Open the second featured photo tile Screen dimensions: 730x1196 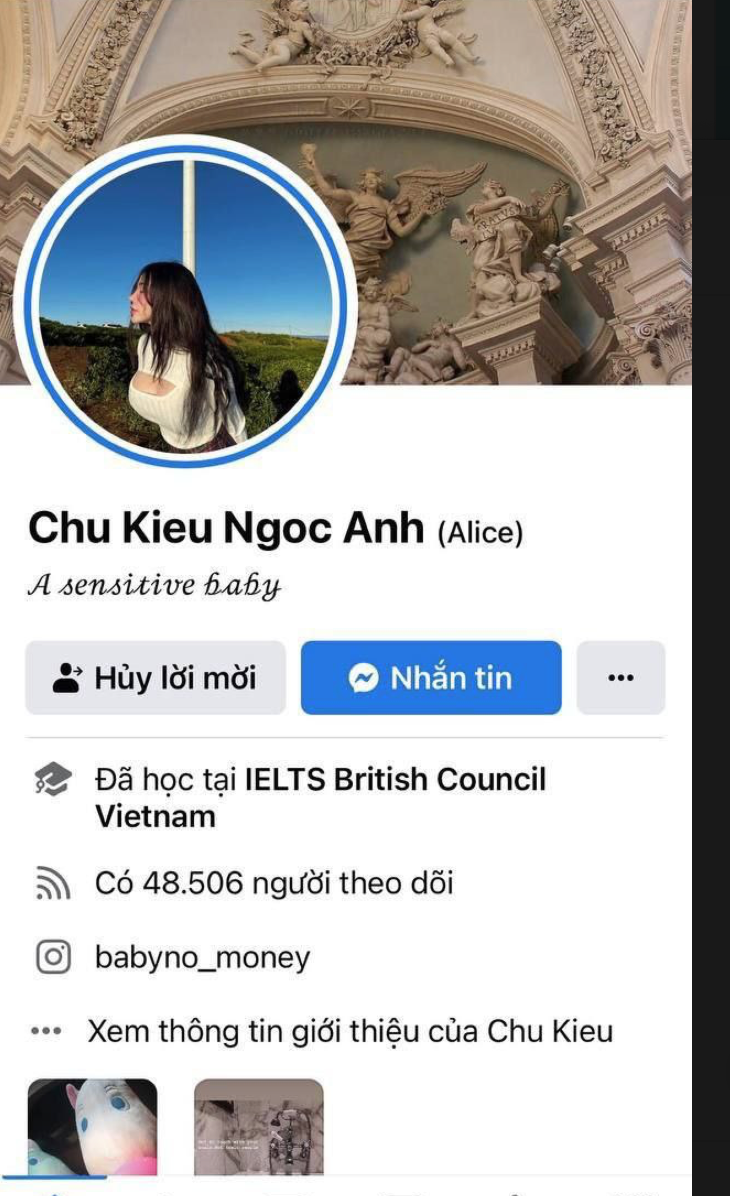[x=258, y=1126]
